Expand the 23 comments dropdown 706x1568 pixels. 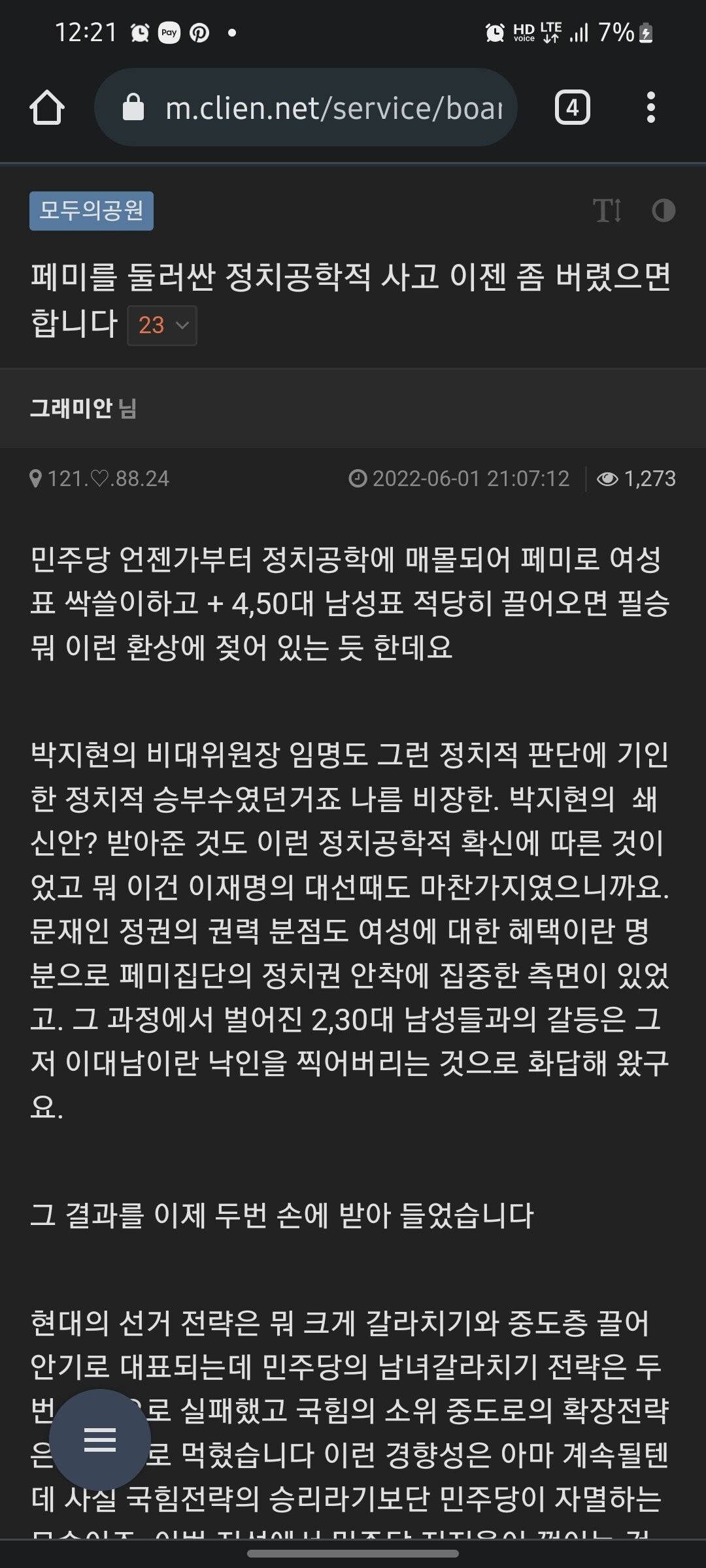point(162,325)
